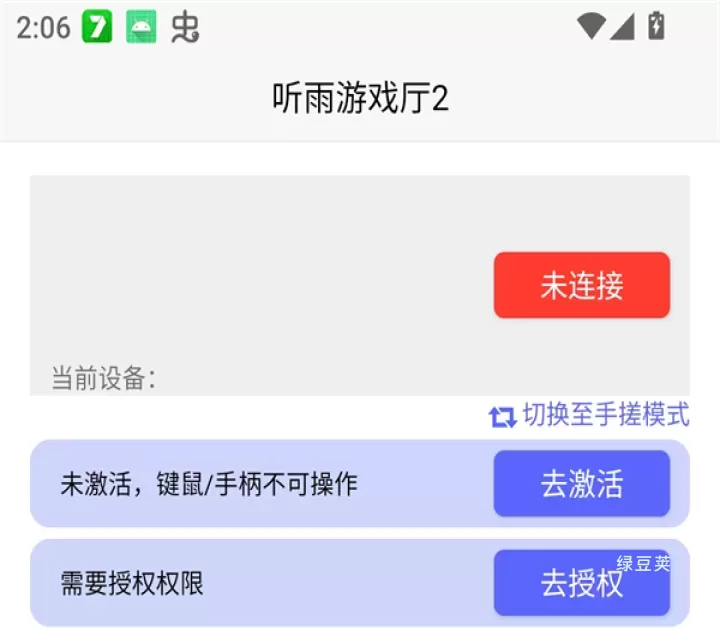Switch to 手搓模式 via the link
The width and height of the screenshot is (720, 637).
click(590, 415)
